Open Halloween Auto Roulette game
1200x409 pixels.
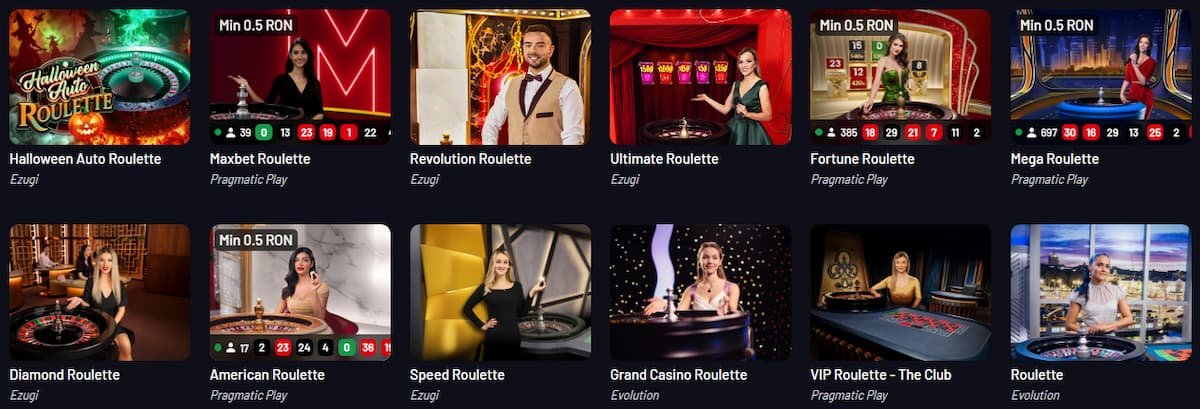[100, 77]
